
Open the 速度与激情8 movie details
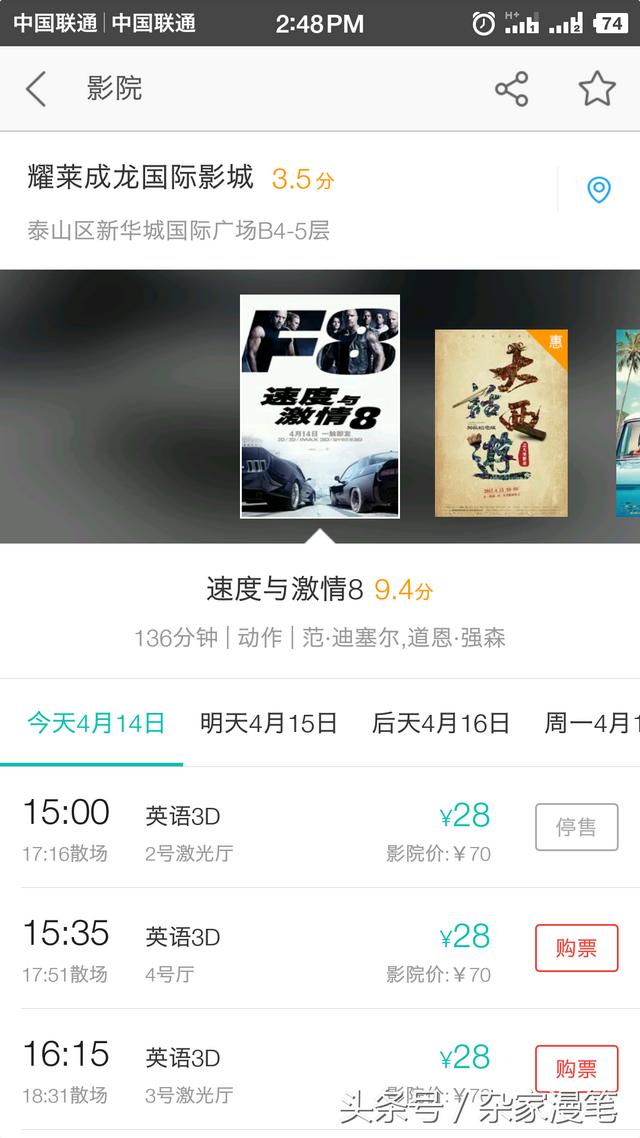[x=320, y=612]
